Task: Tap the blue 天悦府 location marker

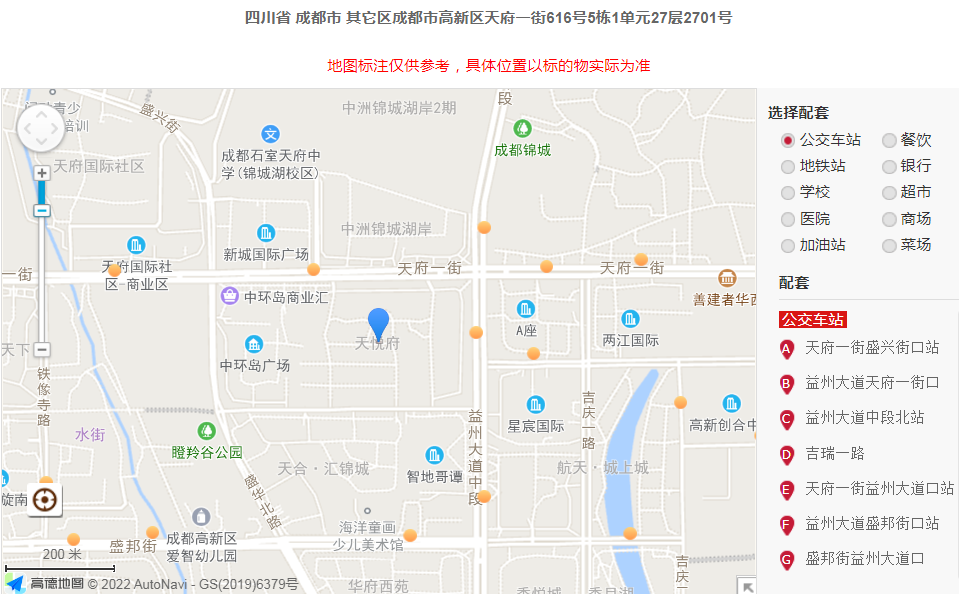Action: click(378, 323)
